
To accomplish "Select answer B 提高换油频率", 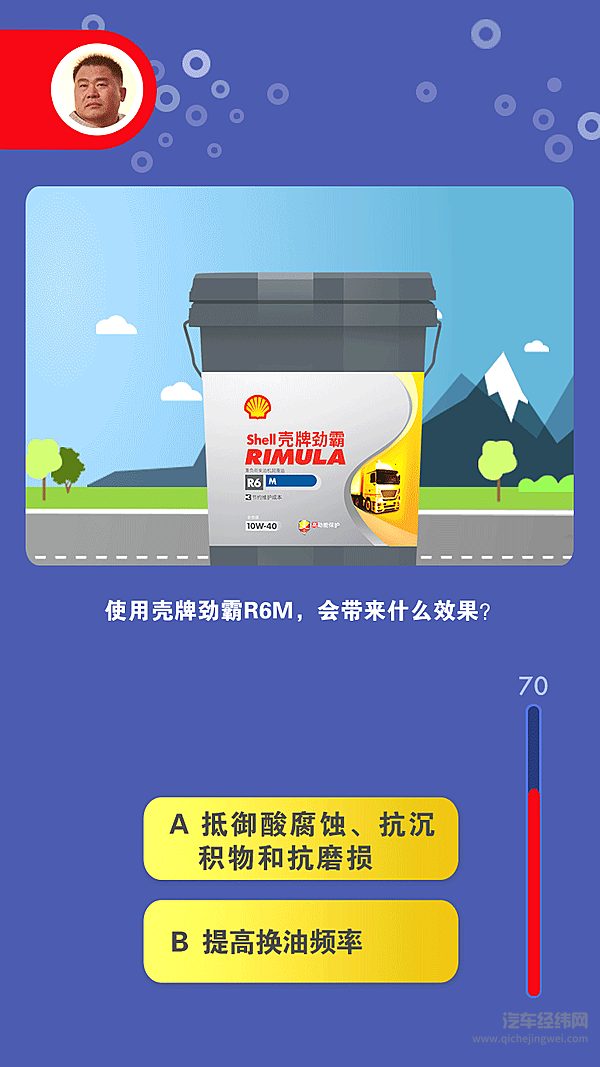I will coord(300,941).
